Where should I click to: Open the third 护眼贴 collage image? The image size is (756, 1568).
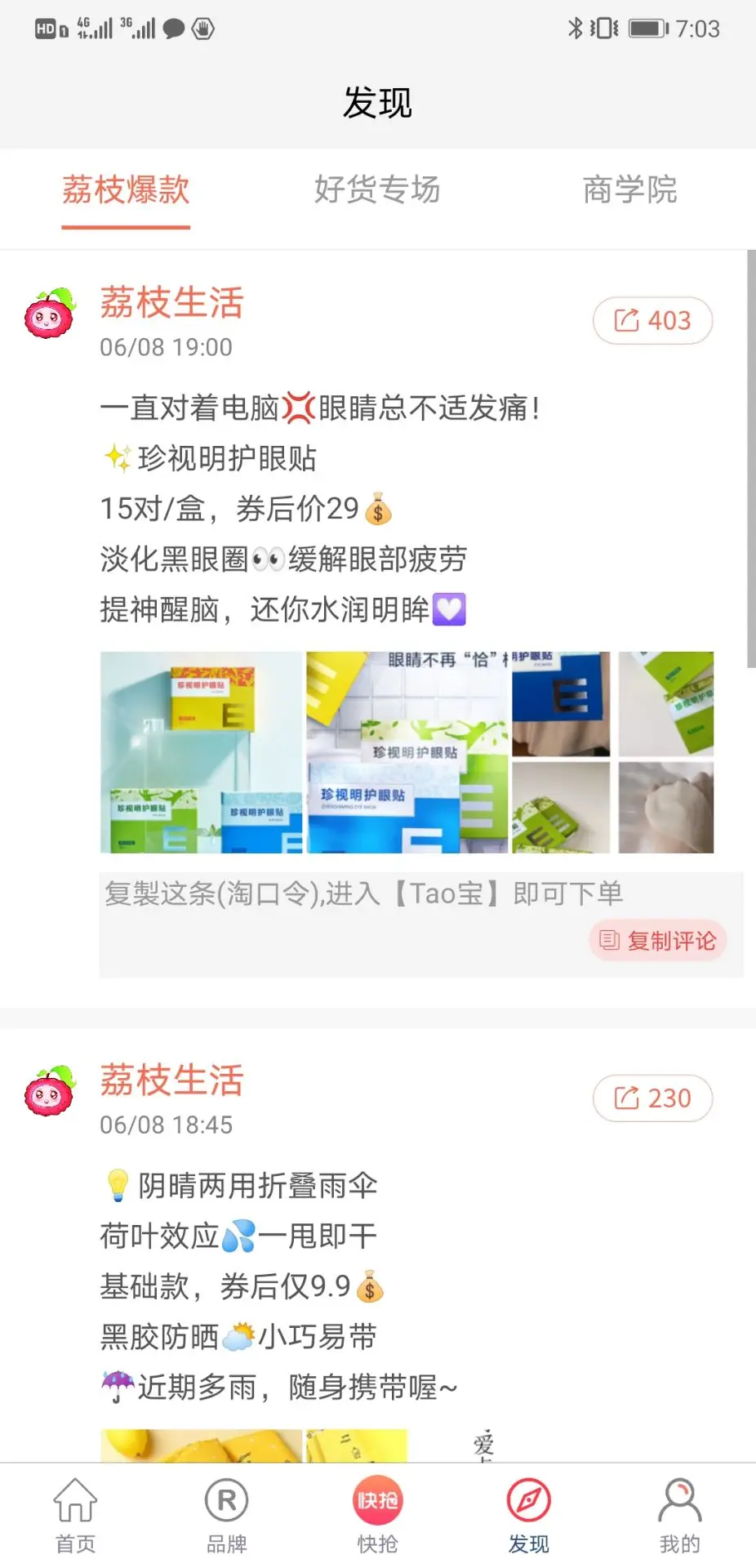(x=612, y=752)
